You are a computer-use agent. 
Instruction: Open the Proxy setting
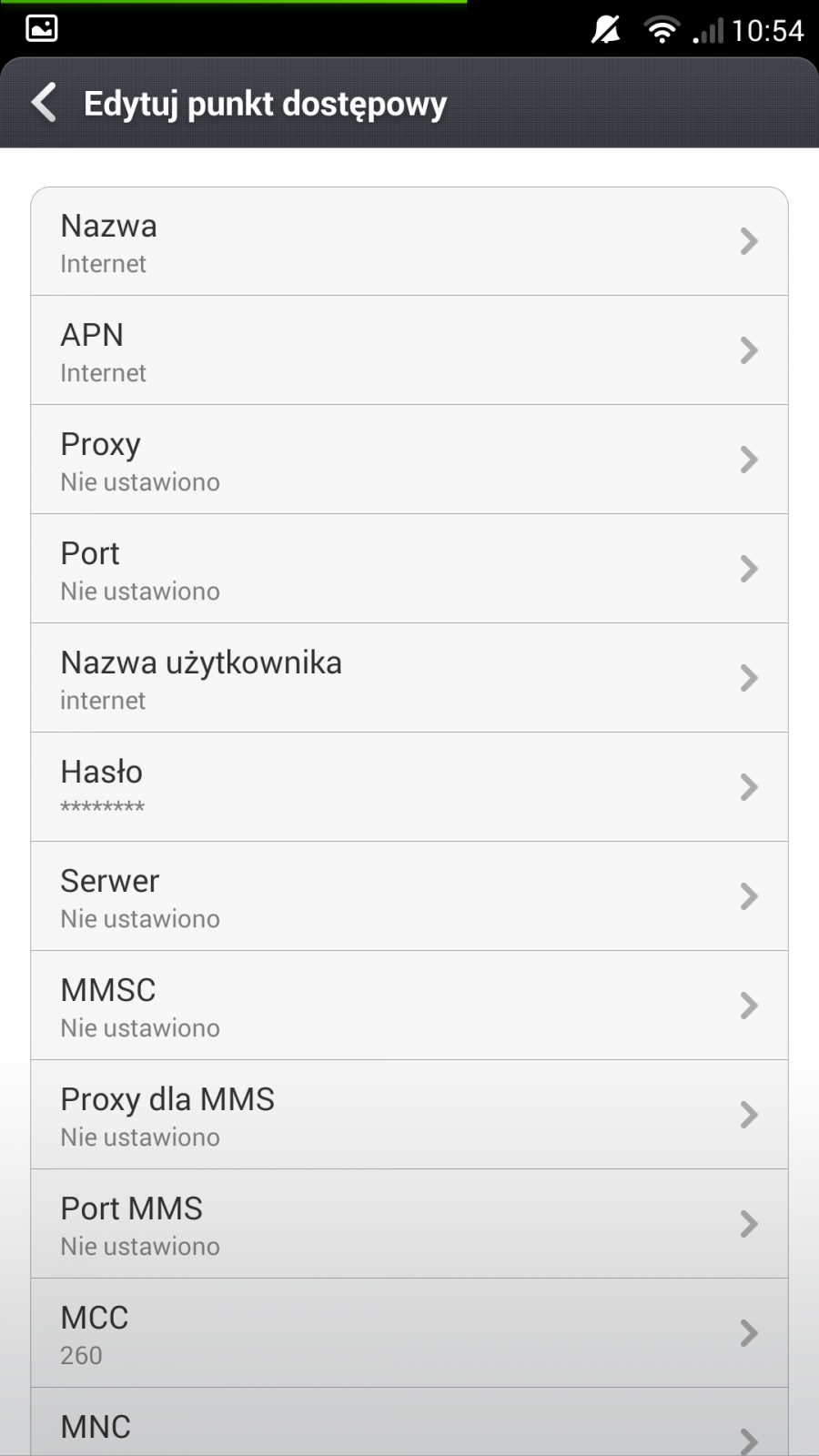[409, 460]
